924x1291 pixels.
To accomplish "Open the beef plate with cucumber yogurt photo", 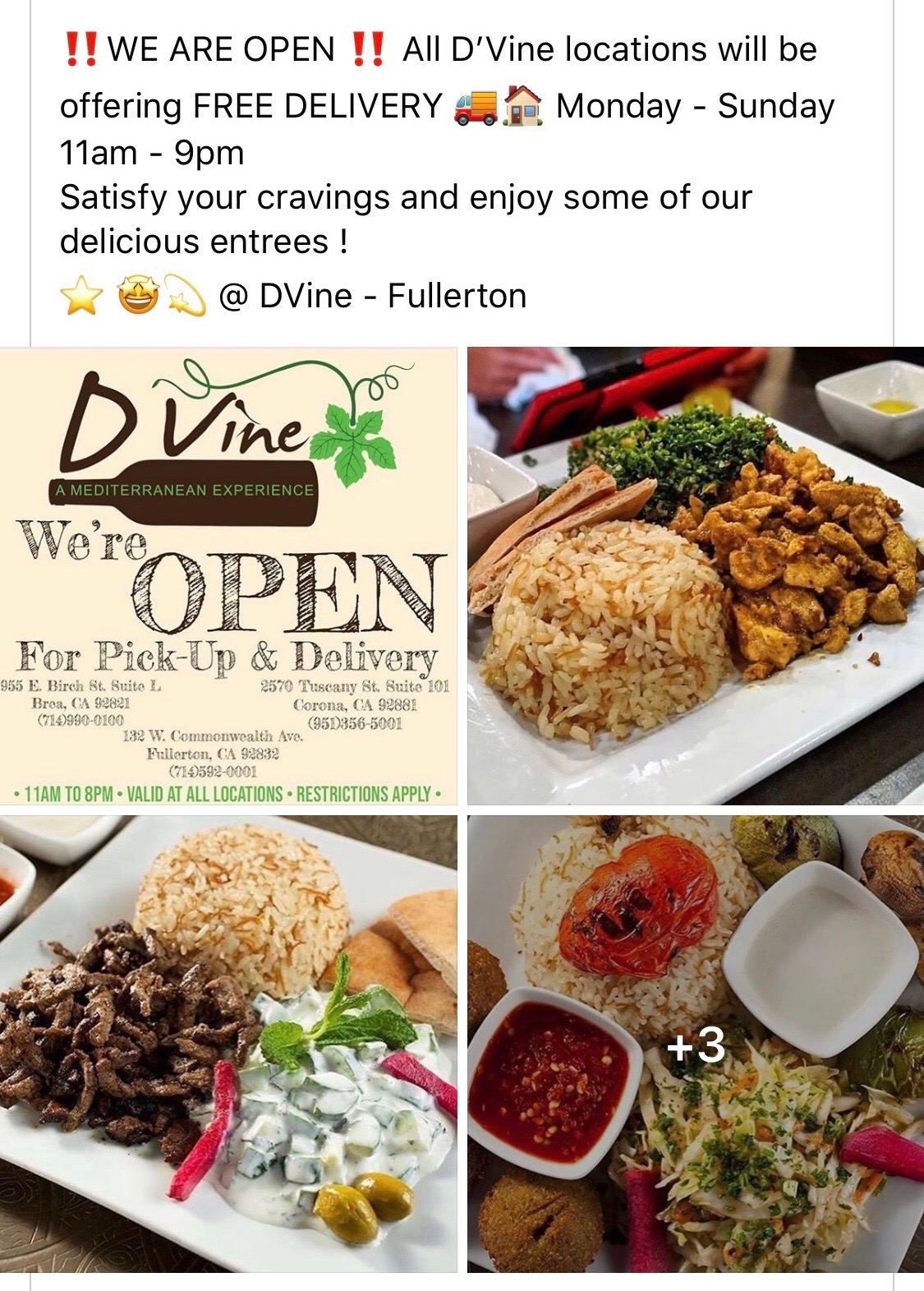I will tap(228, 1044).
